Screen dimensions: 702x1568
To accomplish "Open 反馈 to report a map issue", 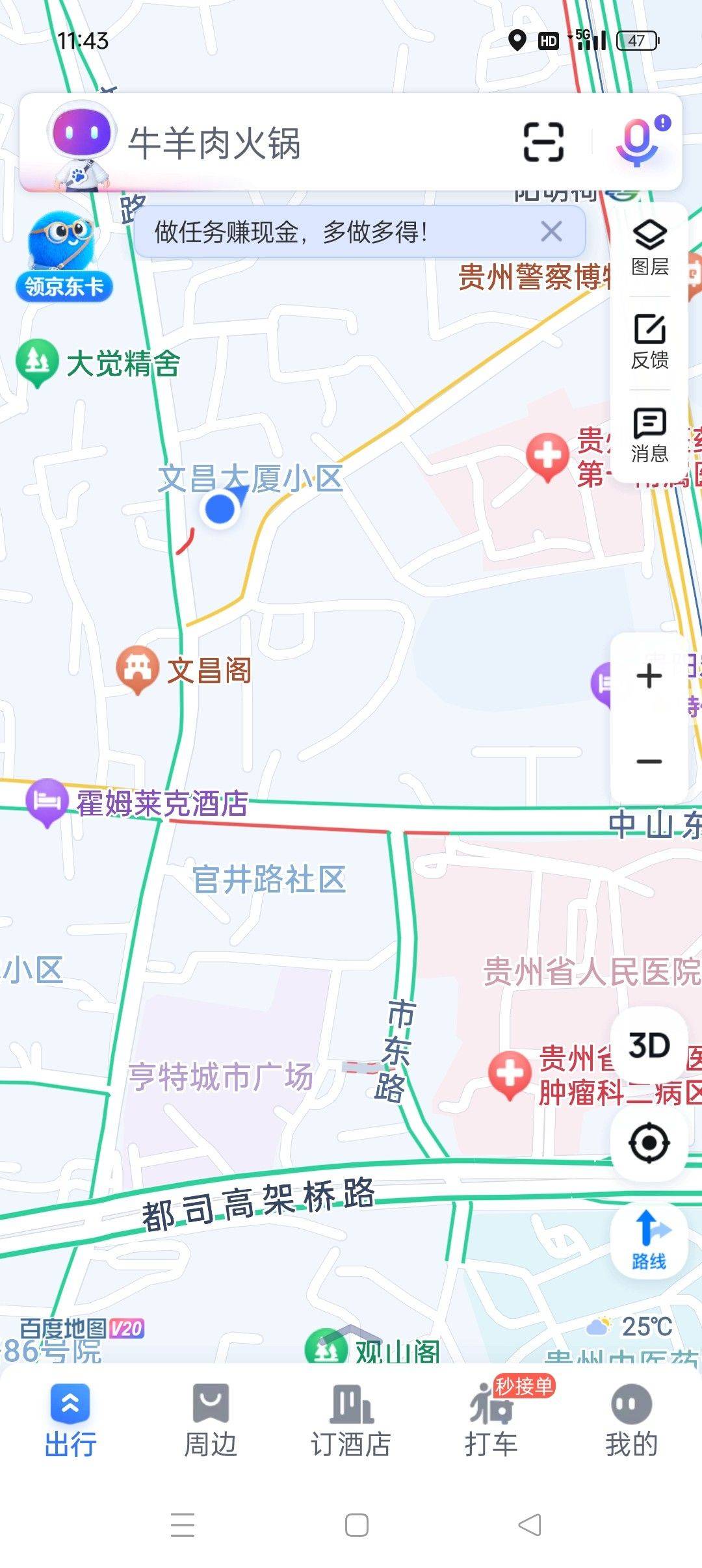I will tap(649, 341).
